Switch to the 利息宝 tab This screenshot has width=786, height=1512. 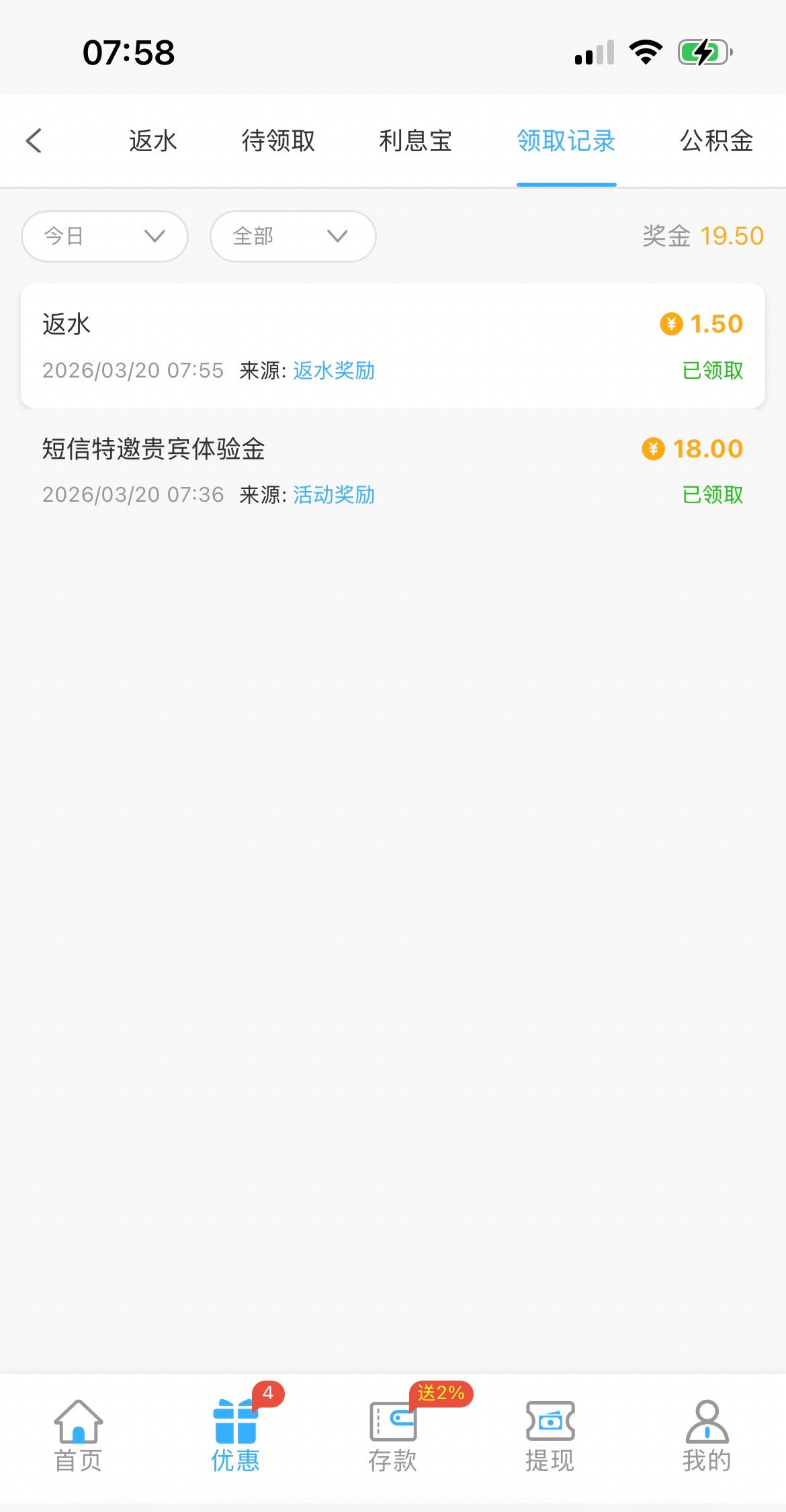tap(415, 141)
